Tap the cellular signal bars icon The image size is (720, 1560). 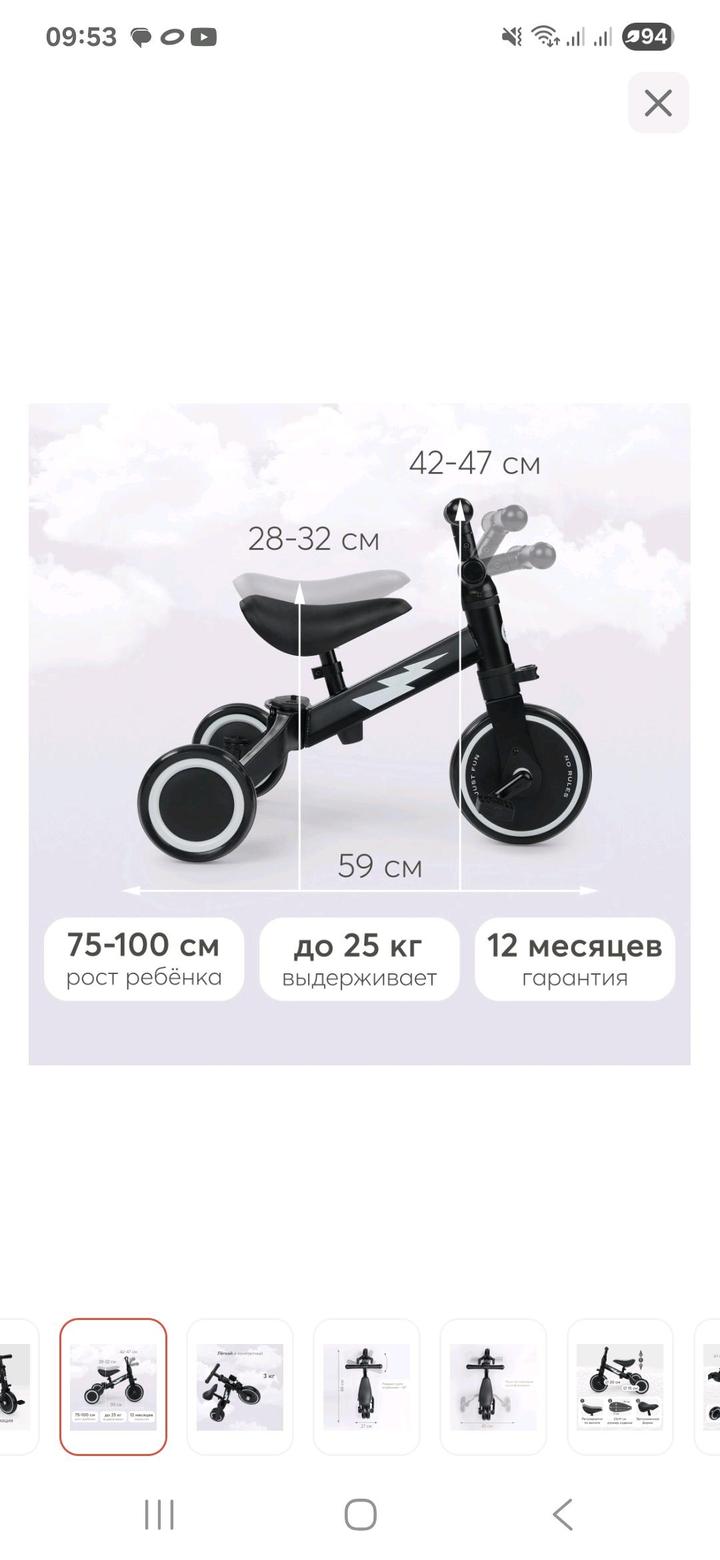pyautogui.click(x=576, y=37)
